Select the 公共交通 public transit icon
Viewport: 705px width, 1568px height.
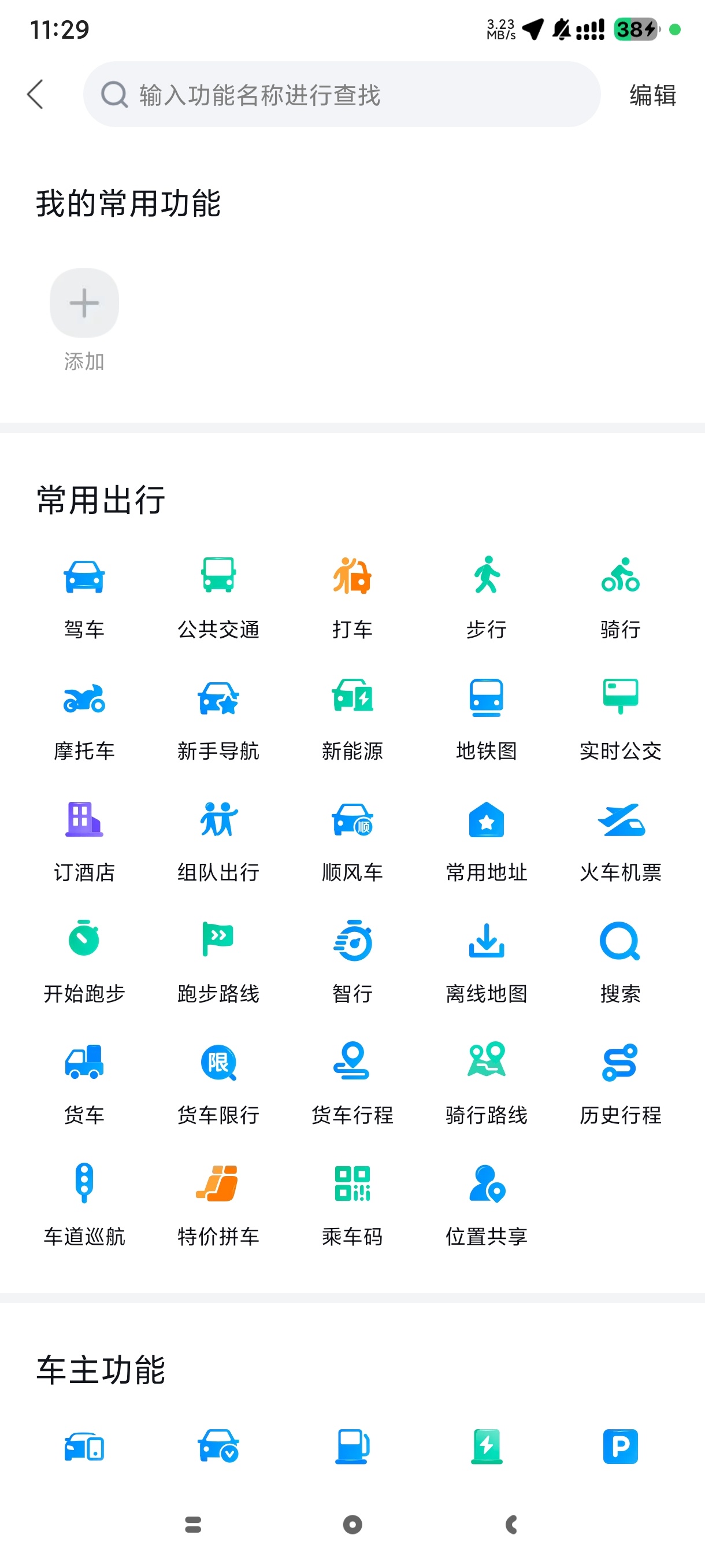pyautogui.click(x=218, y=593)
